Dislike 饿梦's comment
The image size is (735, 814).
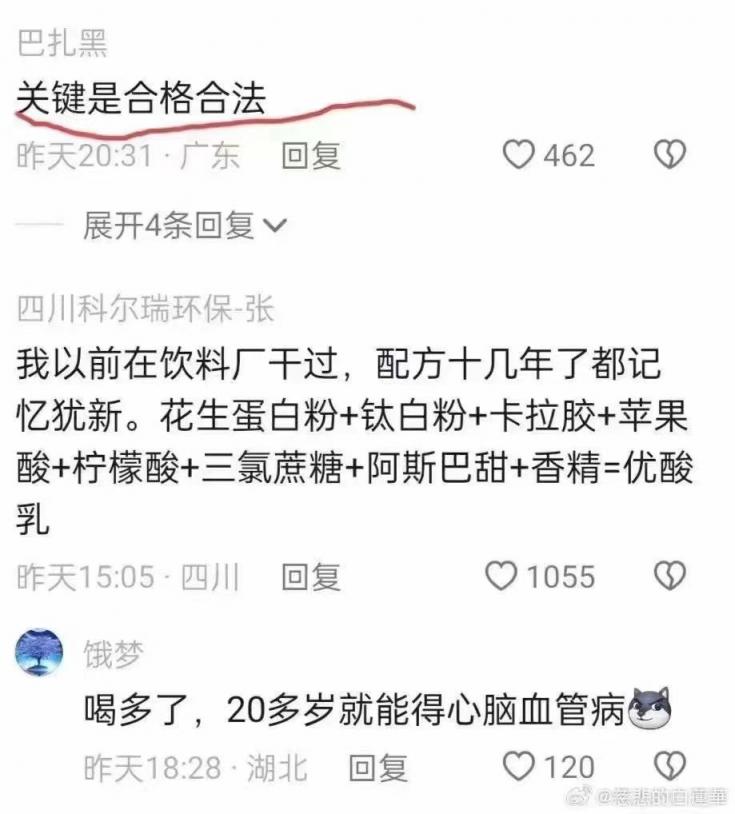[x=669, y=767]
